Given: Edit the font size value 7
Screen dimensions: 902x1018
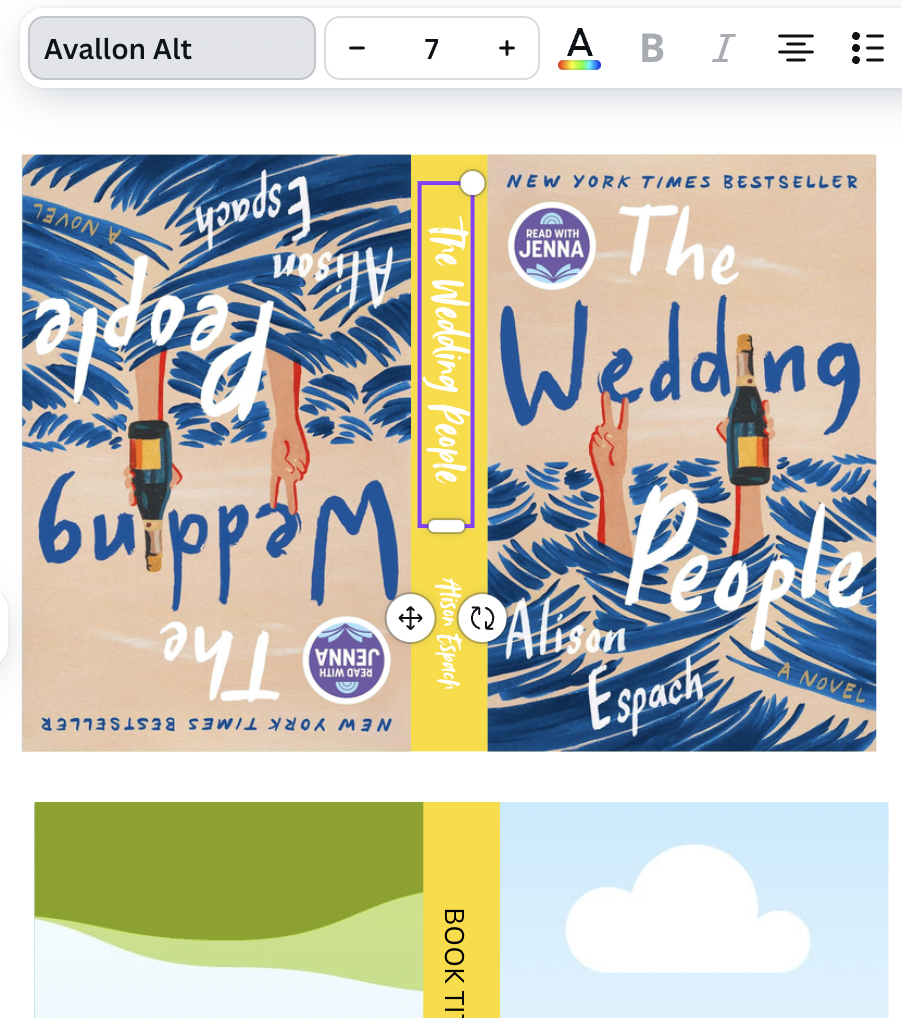Looking at the screenshot, I should coord(432,48).
